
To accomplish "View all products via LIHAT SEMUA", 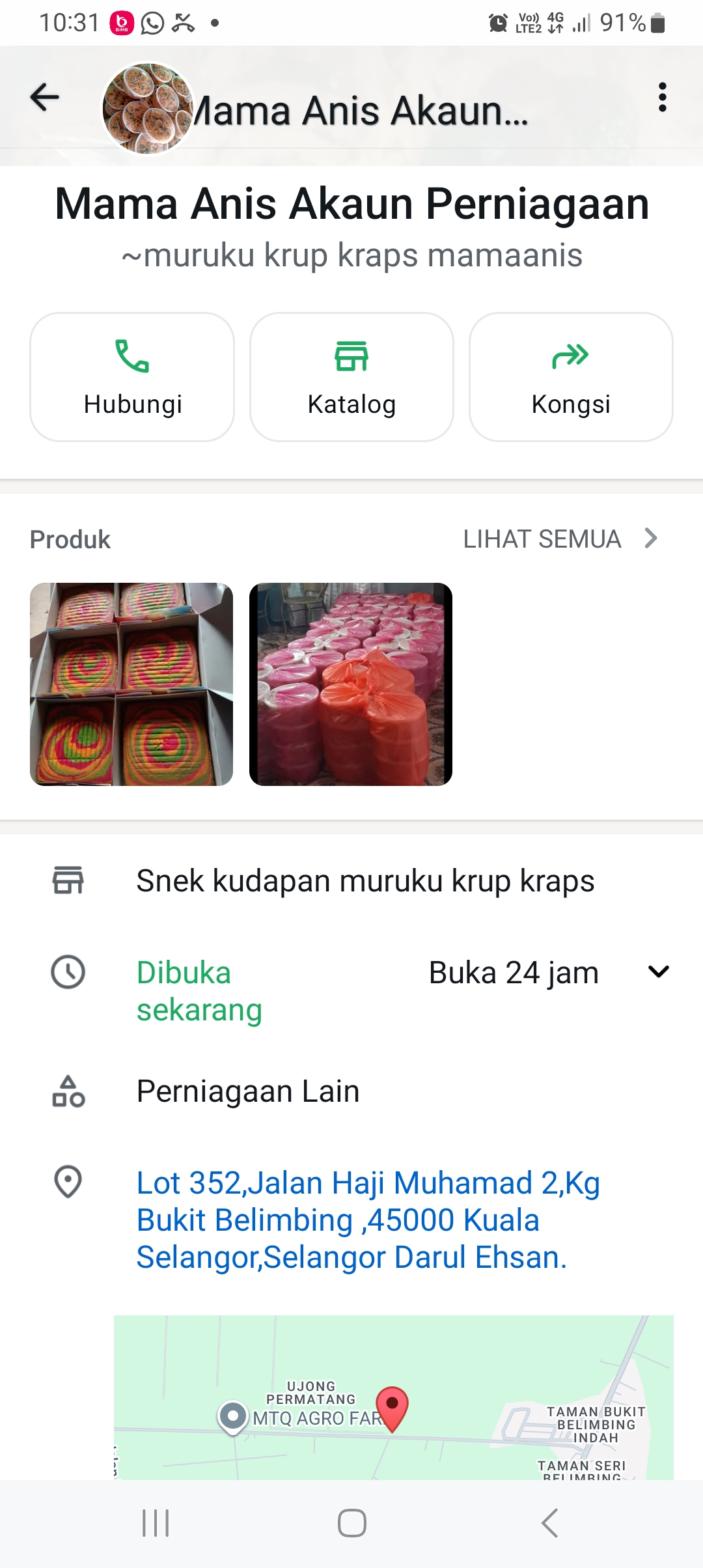I will (x=560, y=539).
